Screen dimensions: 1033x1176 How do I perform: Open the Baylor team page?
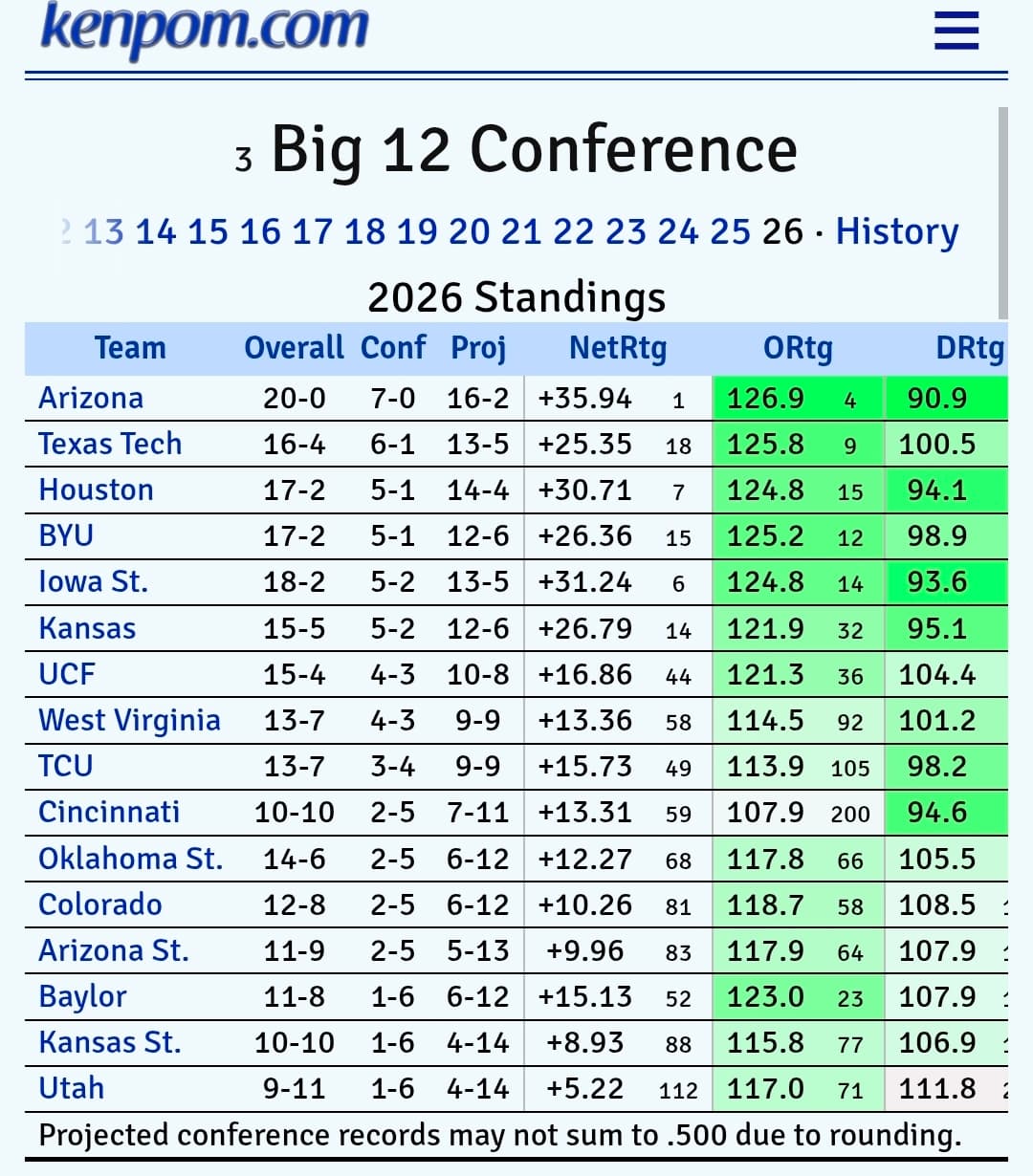click(x=82, y=996)
